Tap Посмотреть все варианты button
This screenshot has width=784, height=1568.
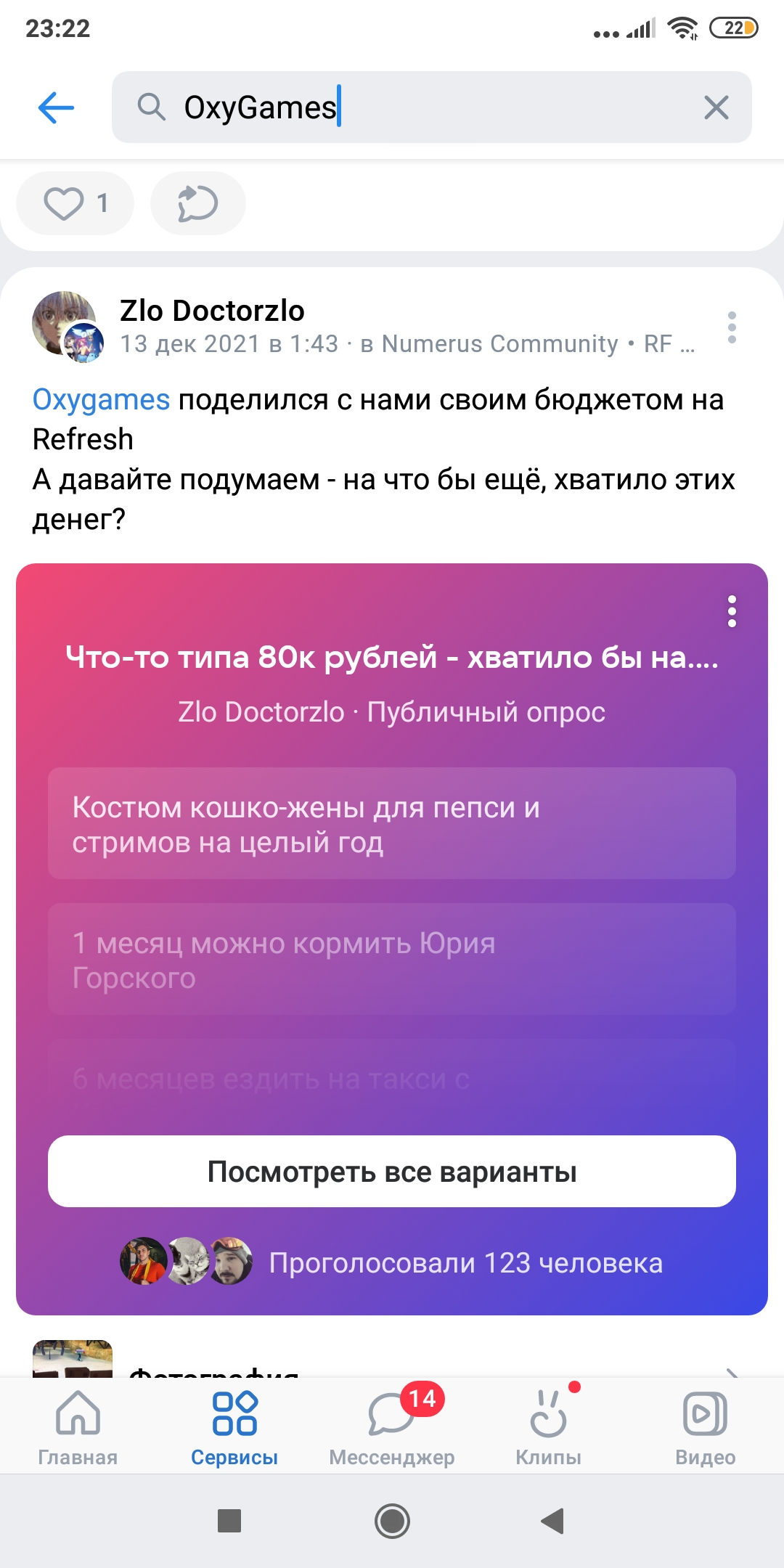392,1171
